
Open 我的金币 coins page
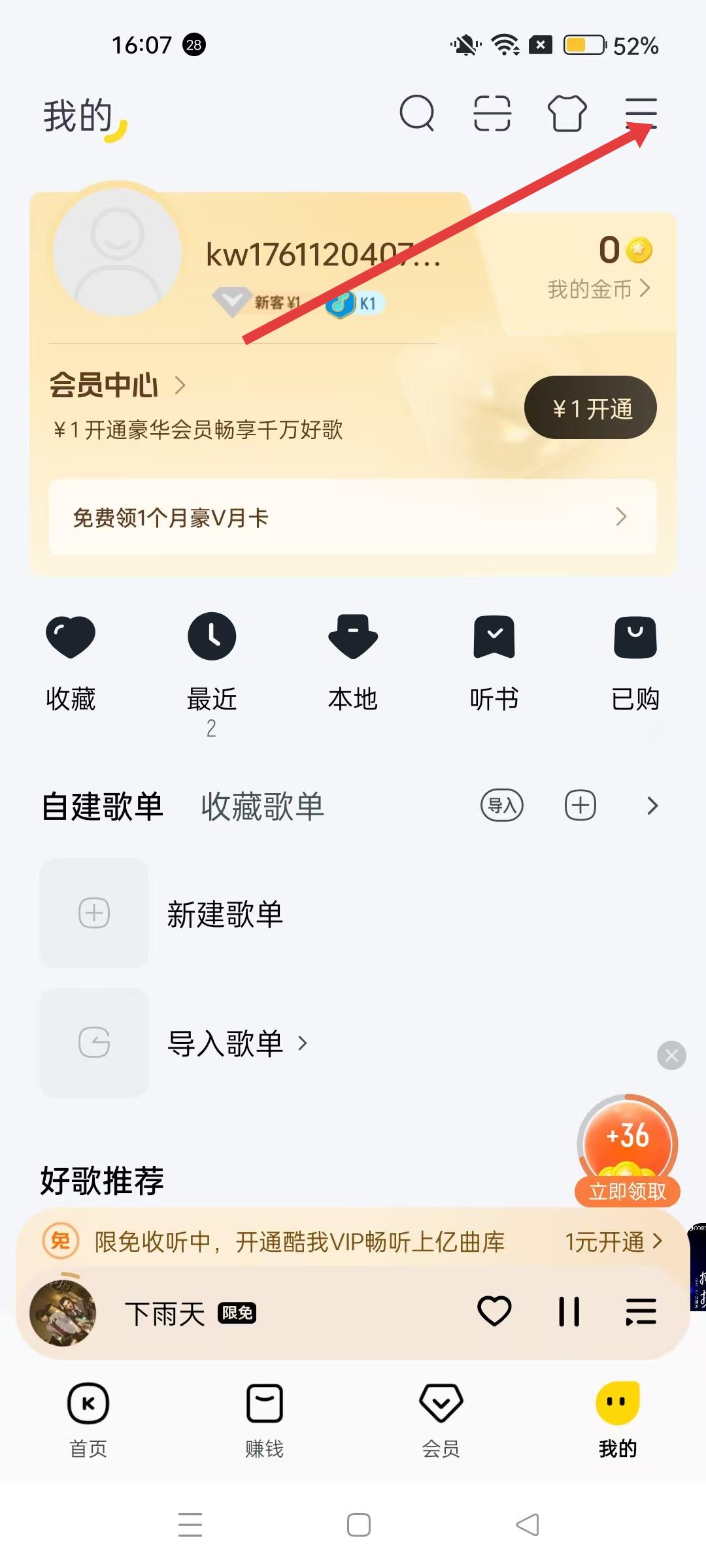click(x=598, y=289)
